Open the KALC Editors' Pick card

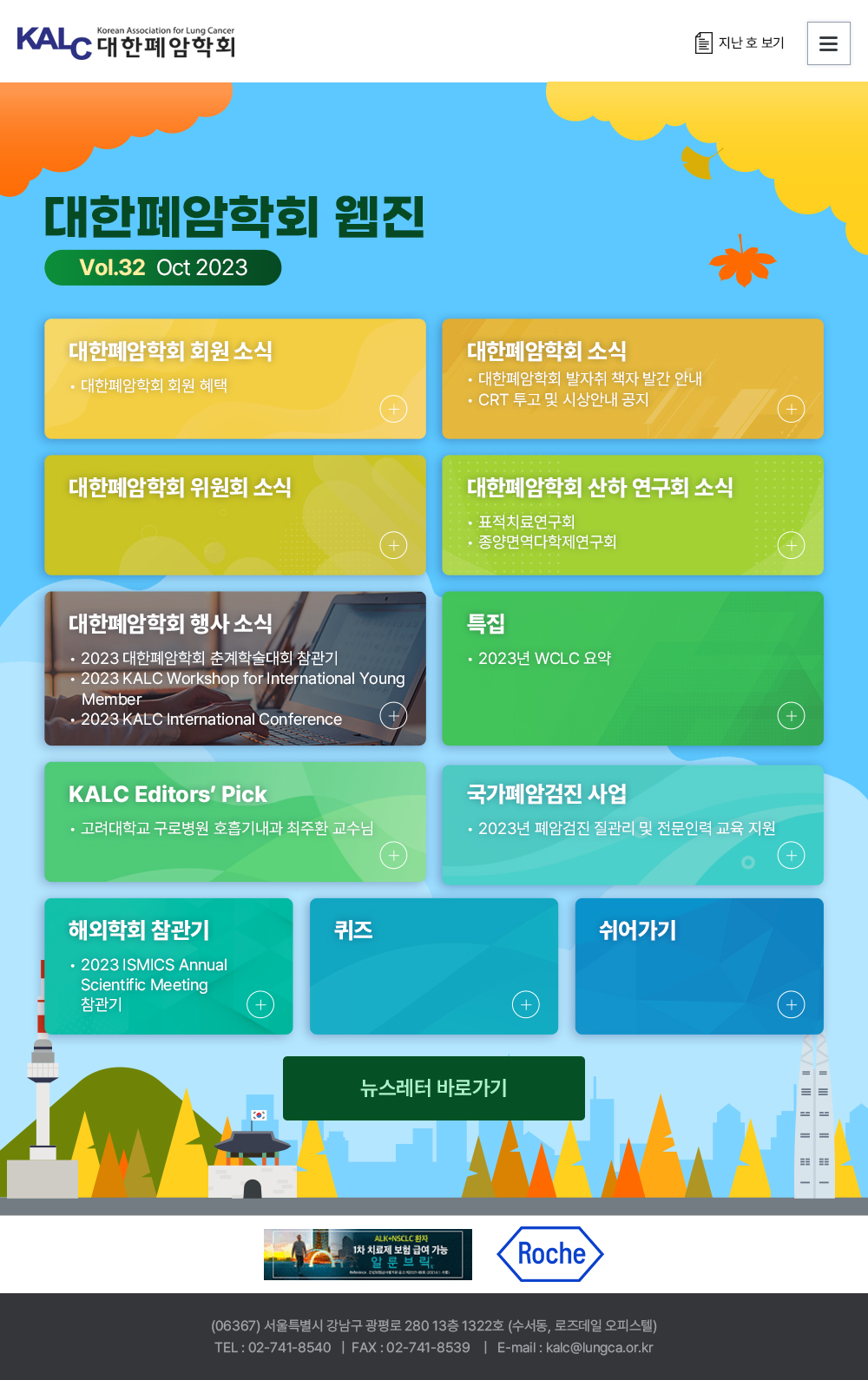pos(235,822)
